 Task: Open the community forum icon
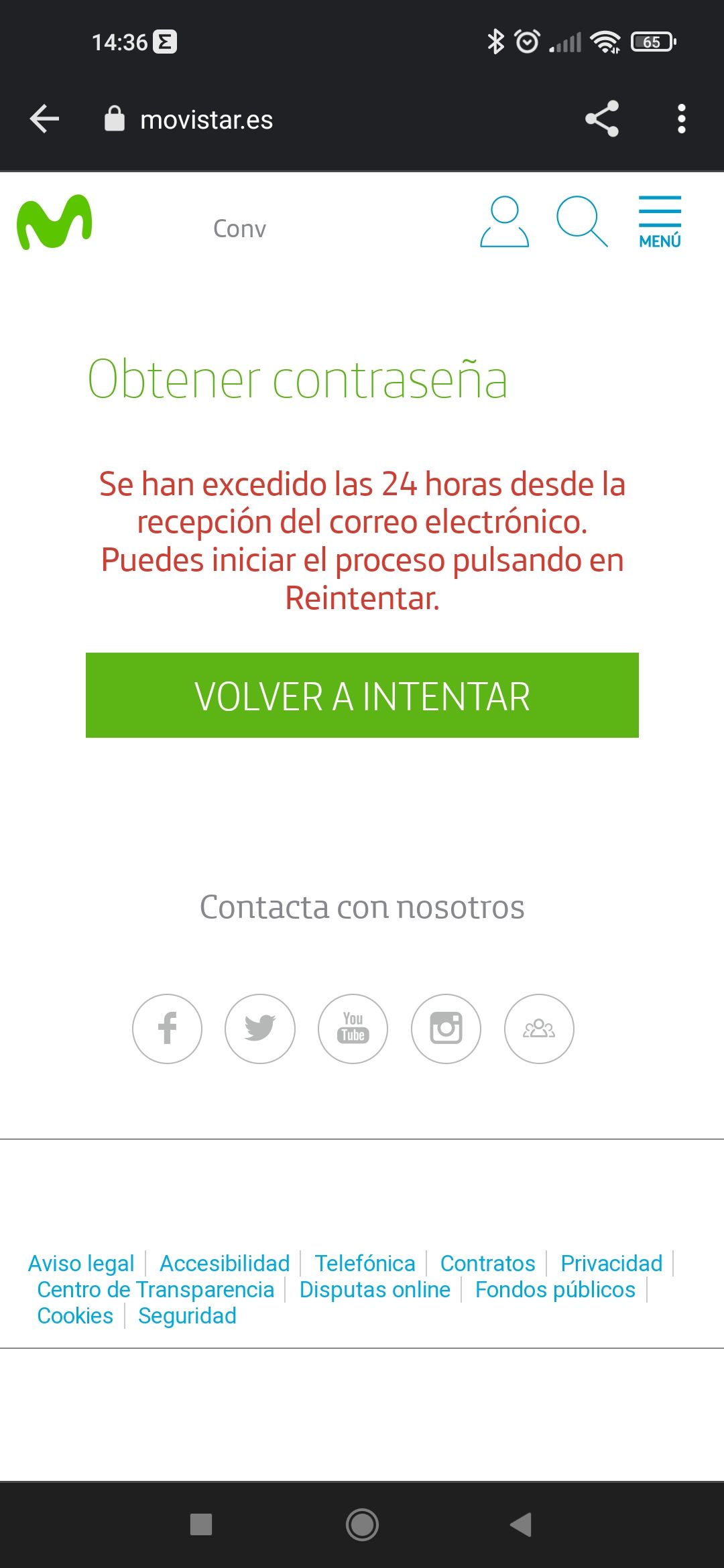click(539, 1029)
